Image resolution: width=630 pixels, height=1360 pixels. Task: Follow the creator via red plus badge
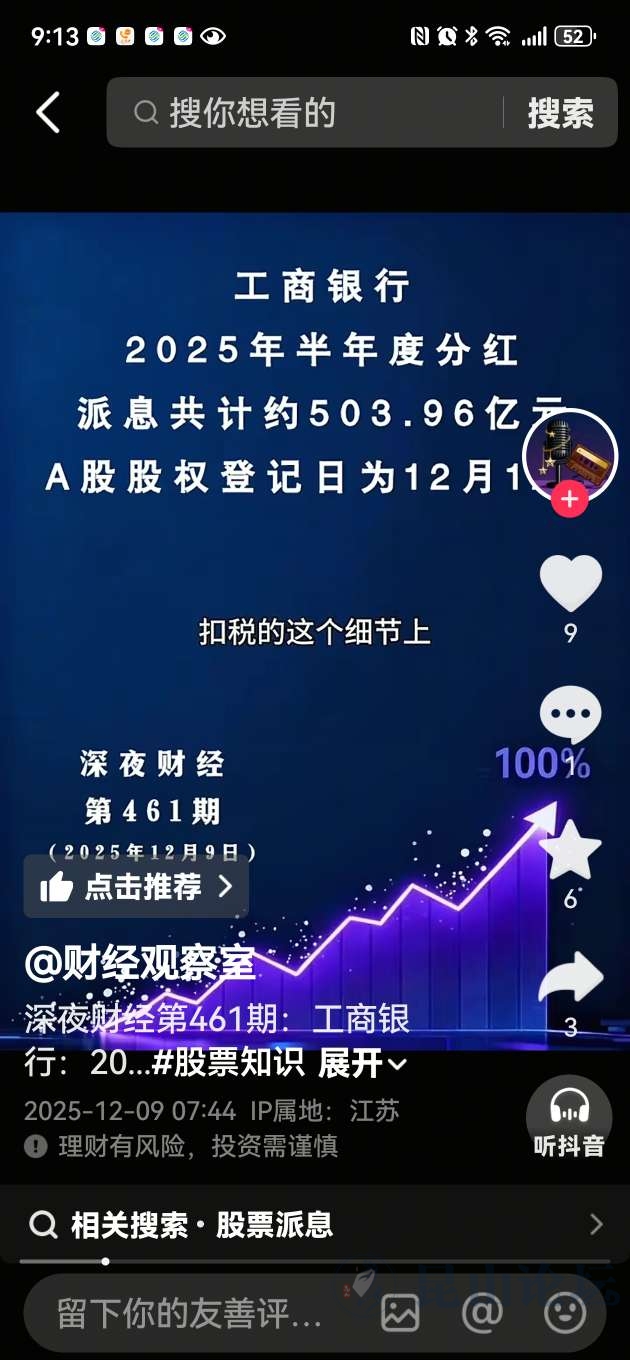click(x=570, y=499)
